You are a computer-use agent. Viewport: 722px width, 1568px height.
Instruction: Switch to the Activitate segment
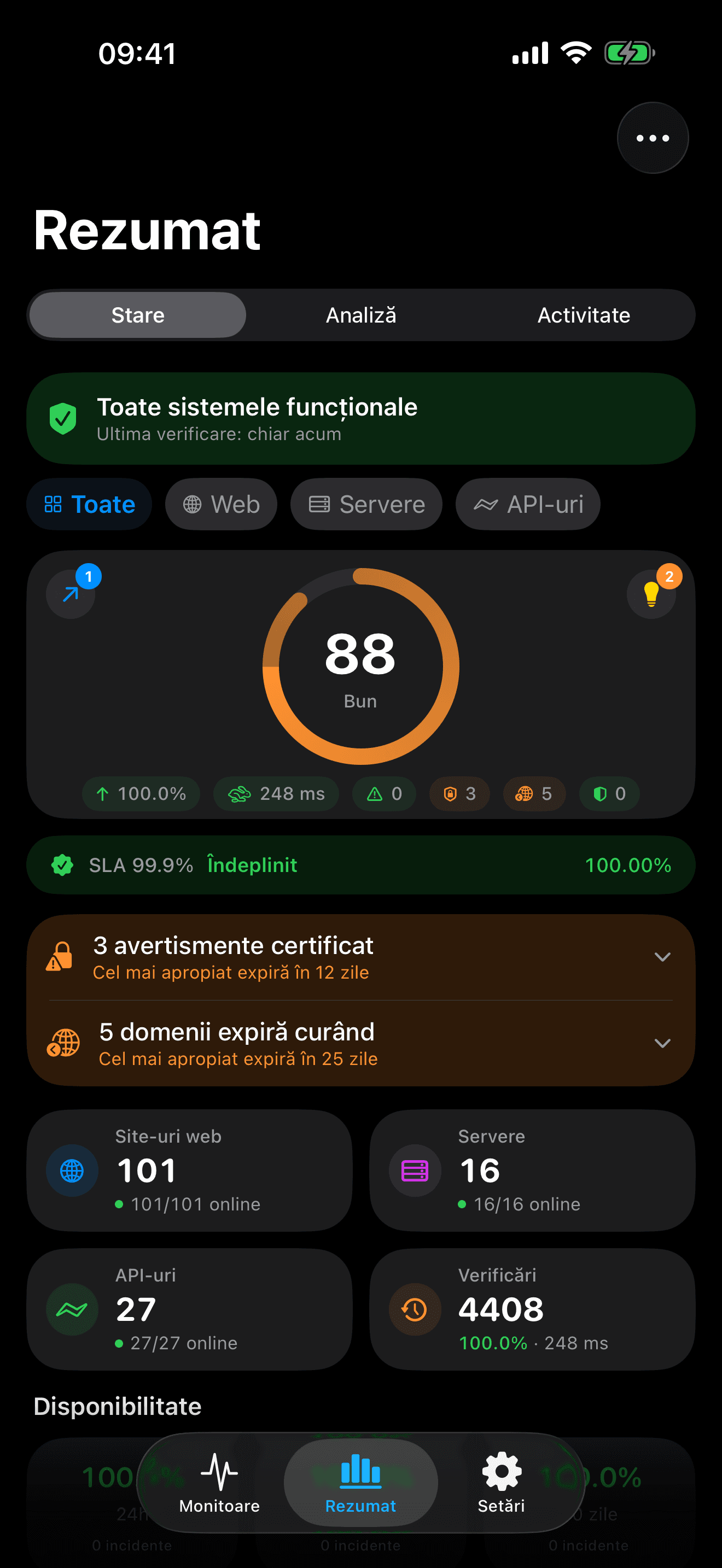[583, 315]
